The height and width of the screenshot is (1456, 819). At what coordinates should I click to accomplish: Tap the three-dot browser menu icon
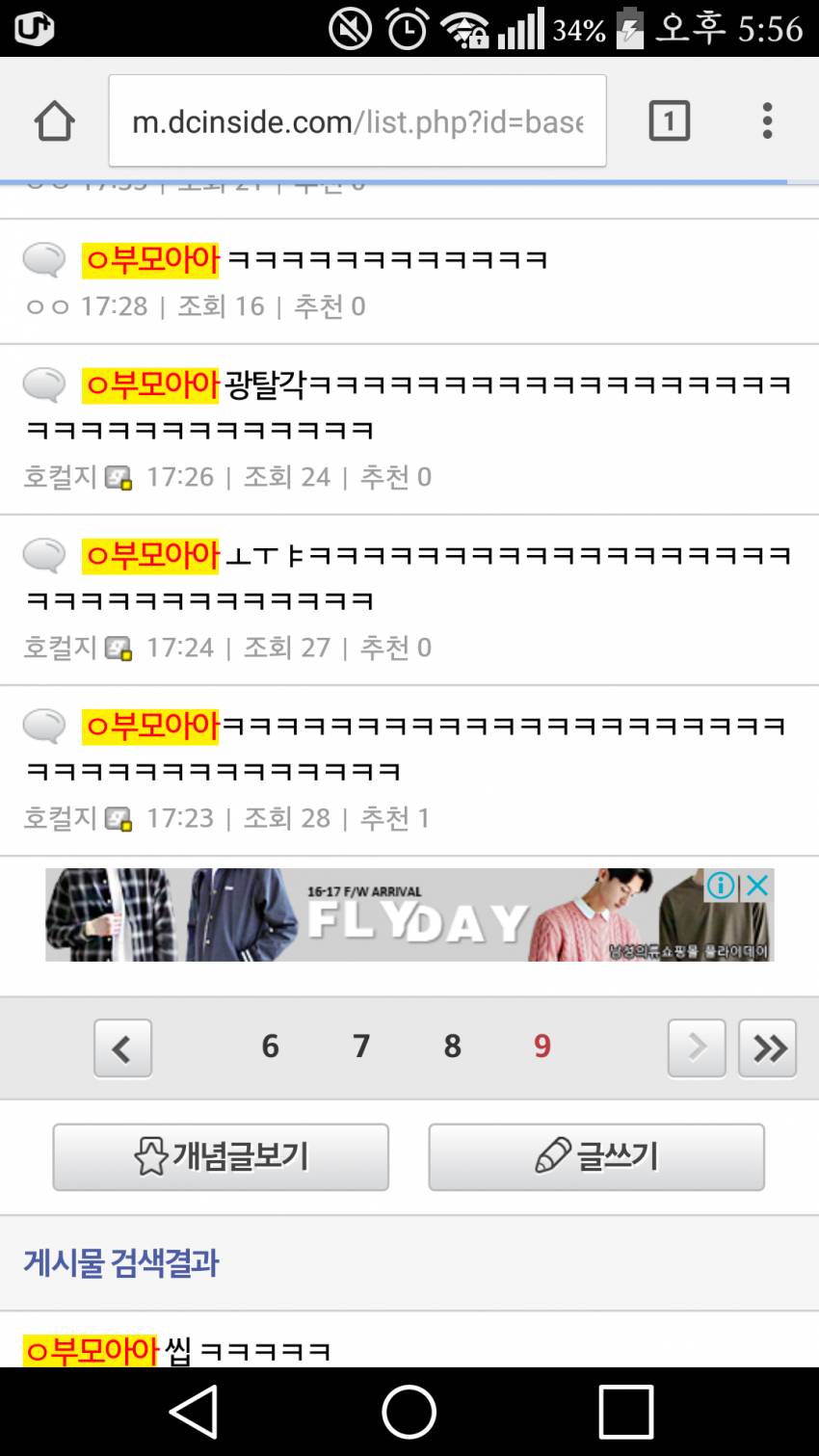(766, 120)
